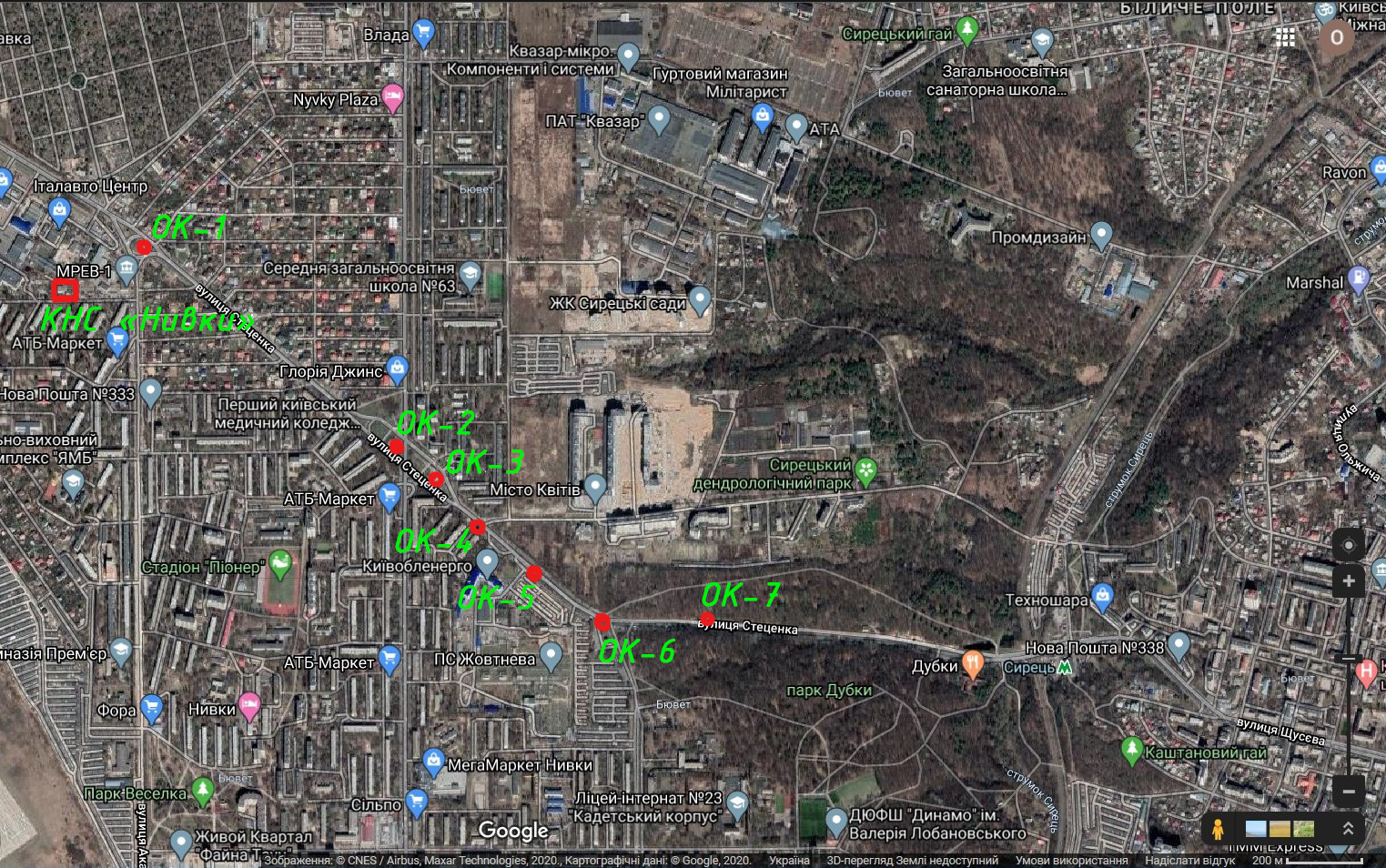
Task: Open the Стадіон Піонер pin
Action: 280,564
